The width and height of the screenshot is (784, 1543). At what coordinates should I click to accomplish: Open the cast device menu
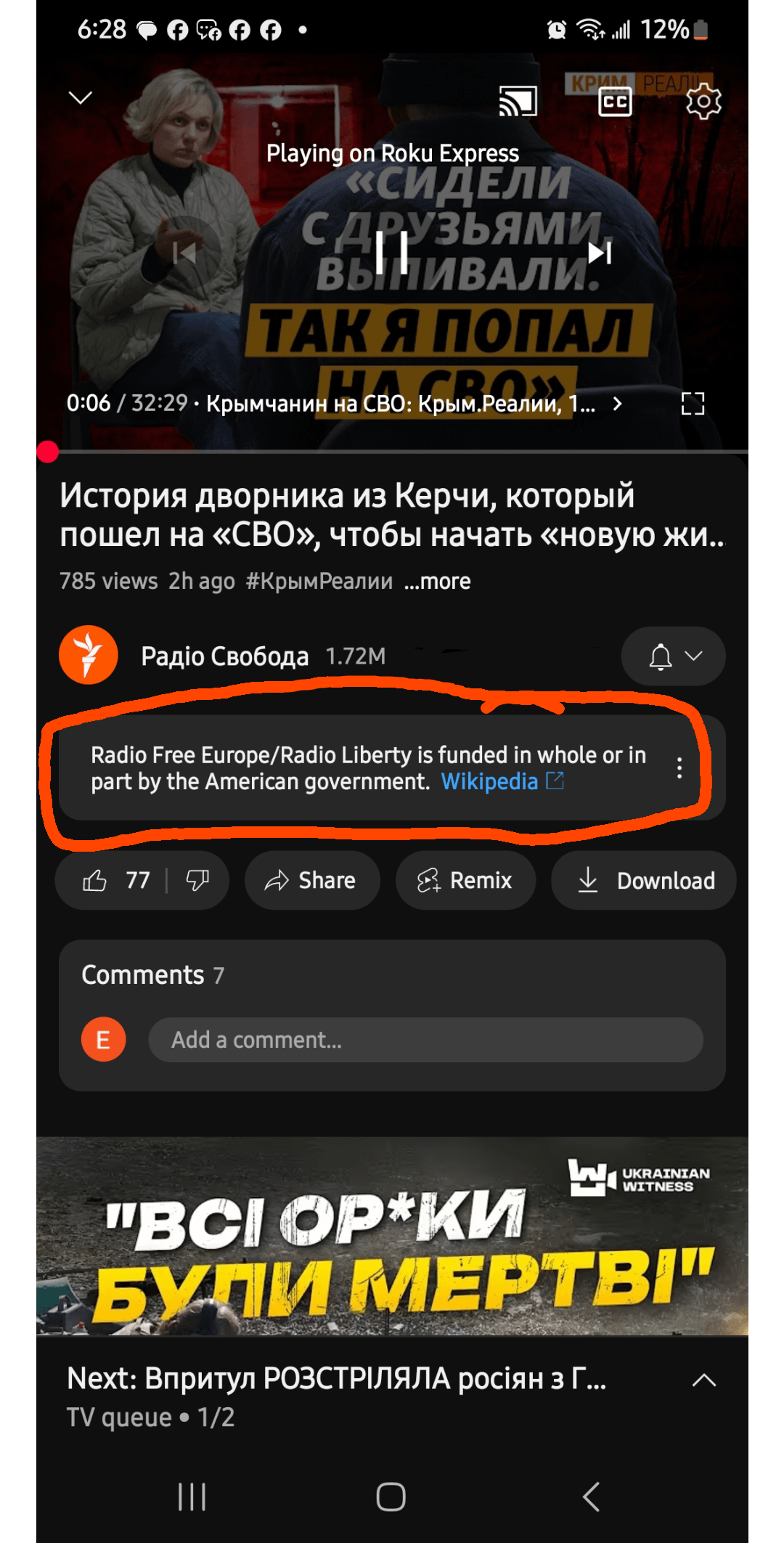click(518, 102)
